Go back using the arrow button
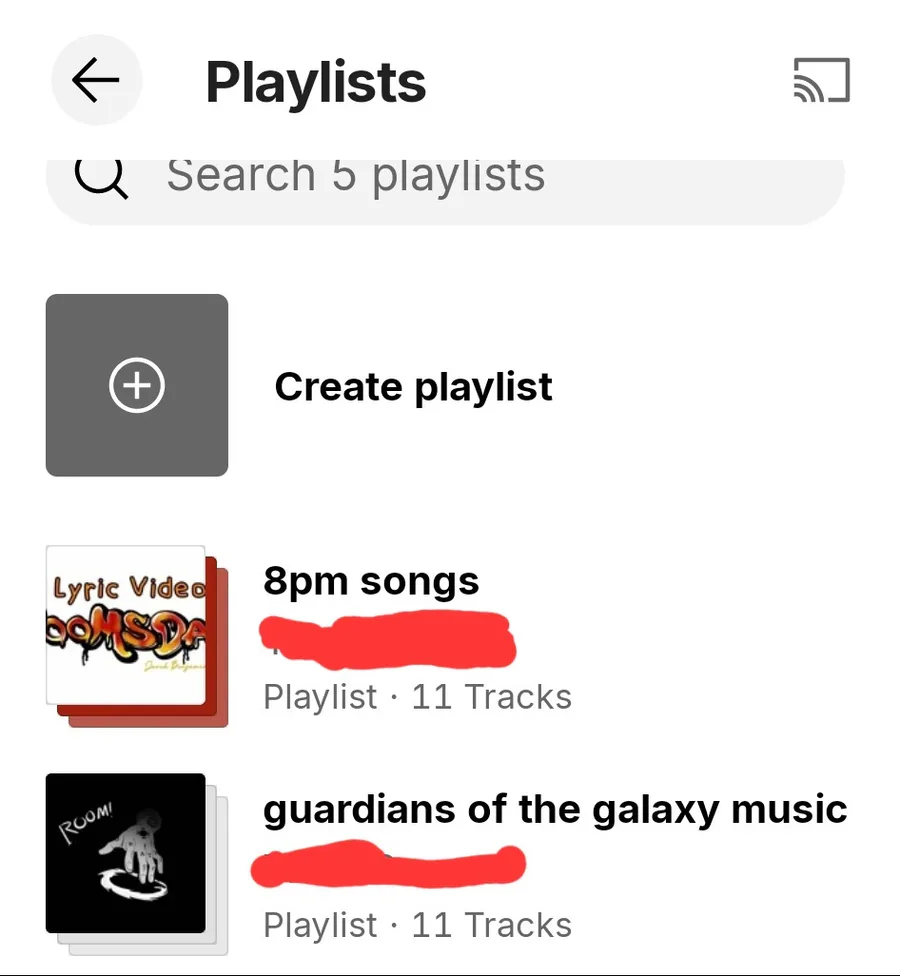Viewport: 900px width, 976px height. click(96, 81)
